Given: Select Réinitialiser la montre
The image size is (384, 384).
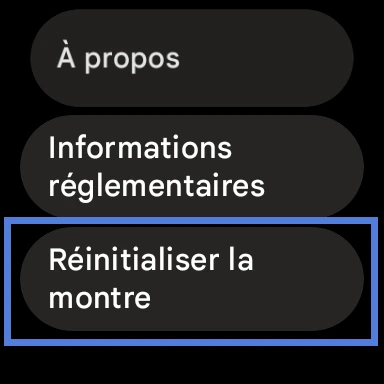Looking at the screenshot, I should point(192,279).
